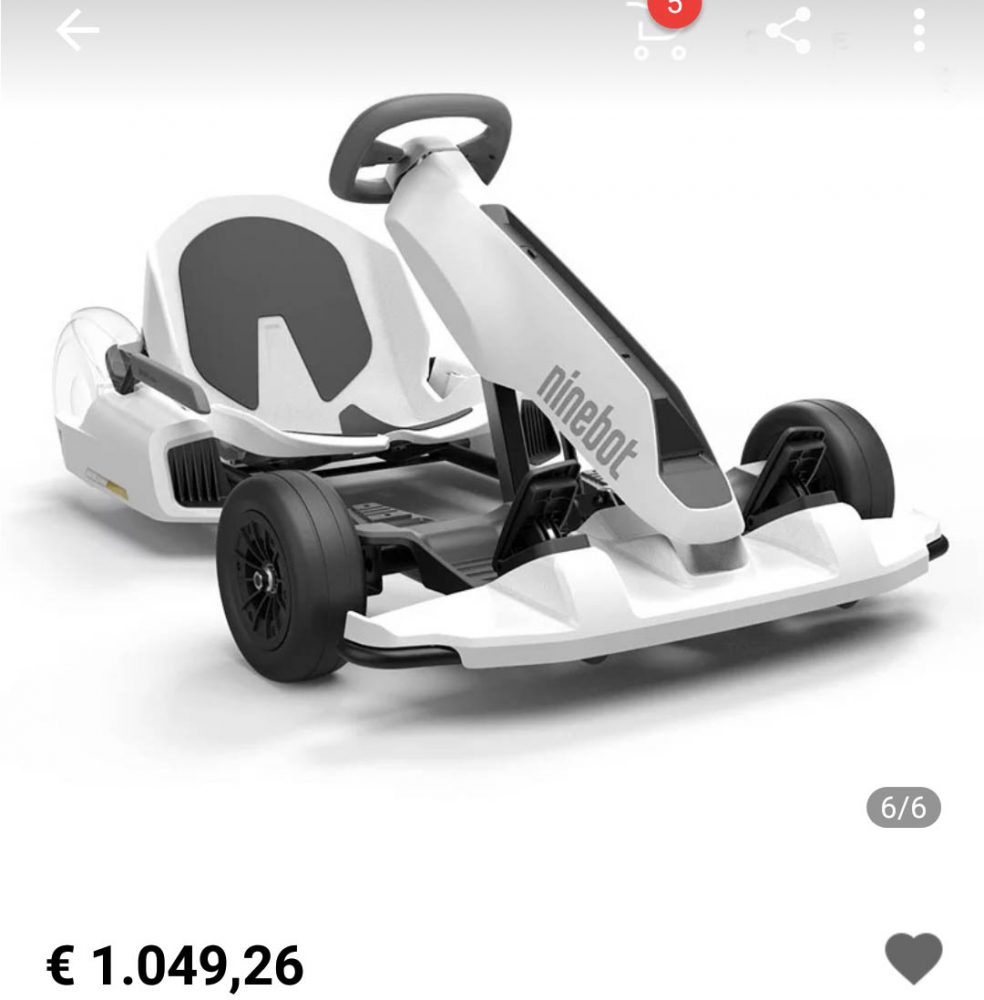Open the three-dot overflow menu

[919, 31]
